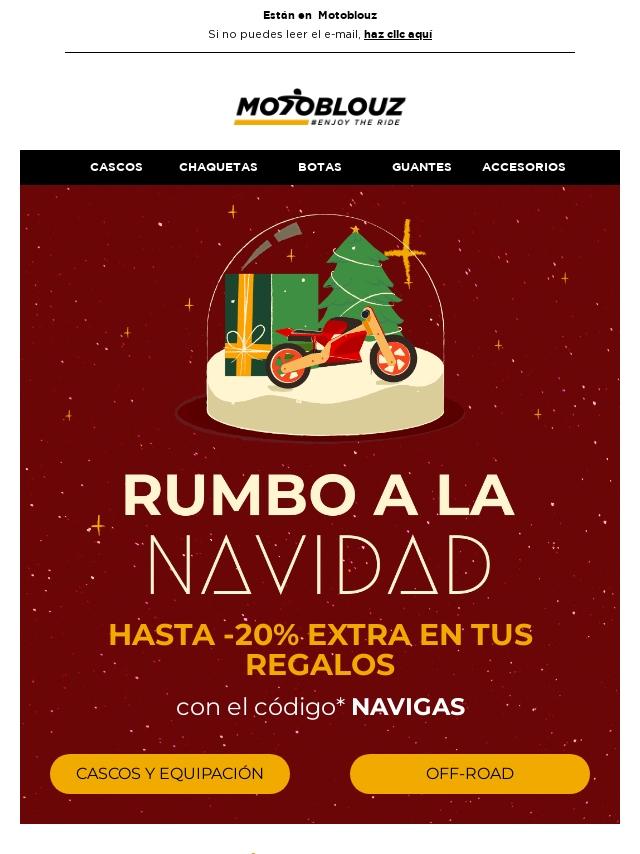The image size is (640, 854).
Task: Open the Accesorios category
Action: (524, 167)
